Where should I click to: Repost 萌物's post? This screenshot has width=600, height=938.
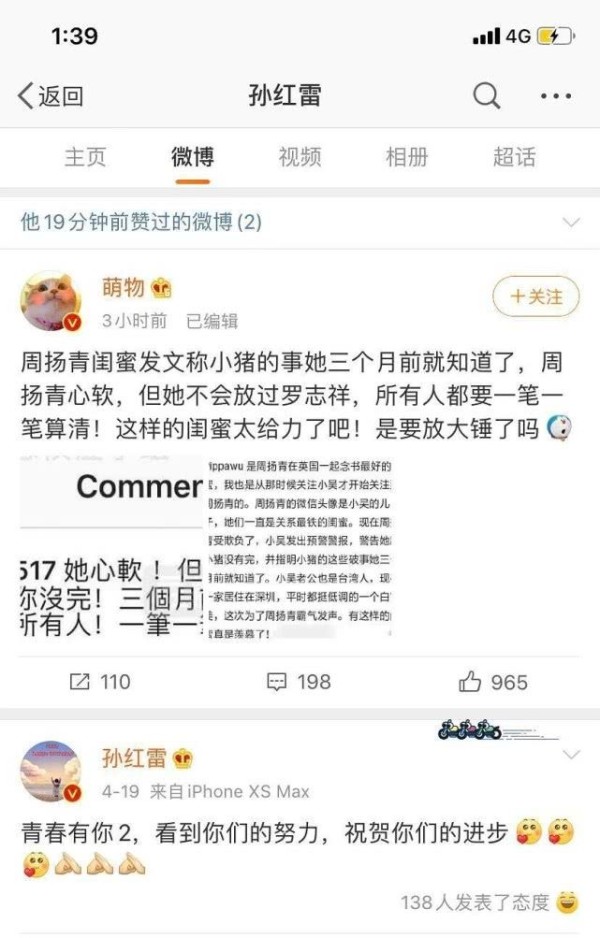point(99,682)
